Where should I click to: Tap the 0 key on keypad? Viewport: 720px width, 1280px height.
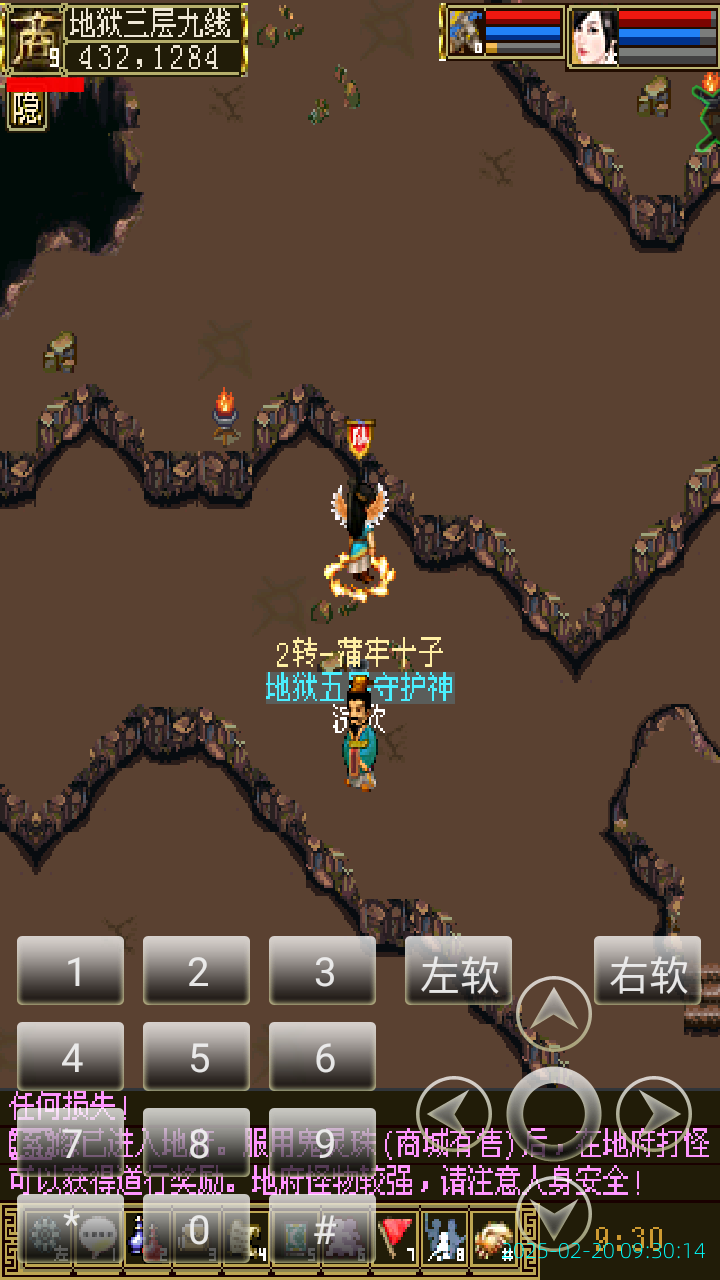click(197, 1229)
